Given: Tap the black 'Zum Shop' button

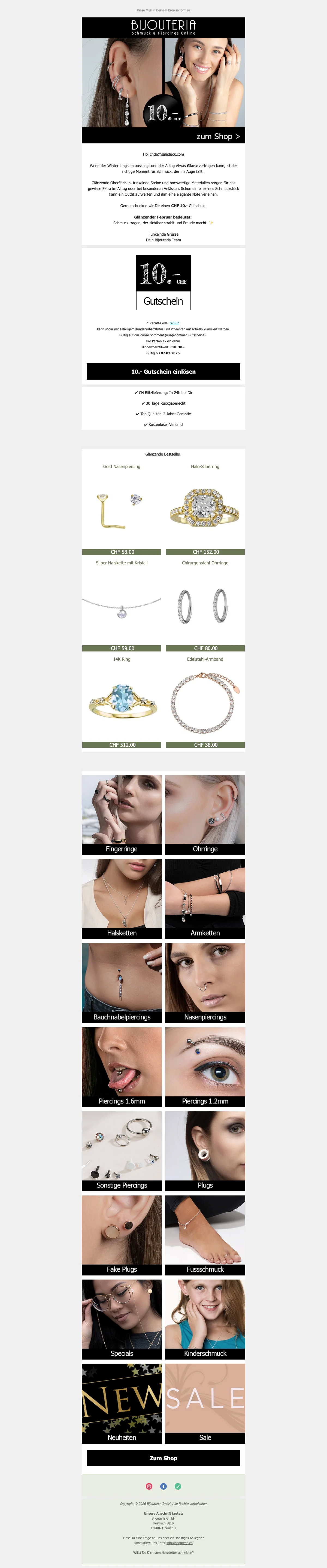Looking at the screenshot, I should 163,1458.
